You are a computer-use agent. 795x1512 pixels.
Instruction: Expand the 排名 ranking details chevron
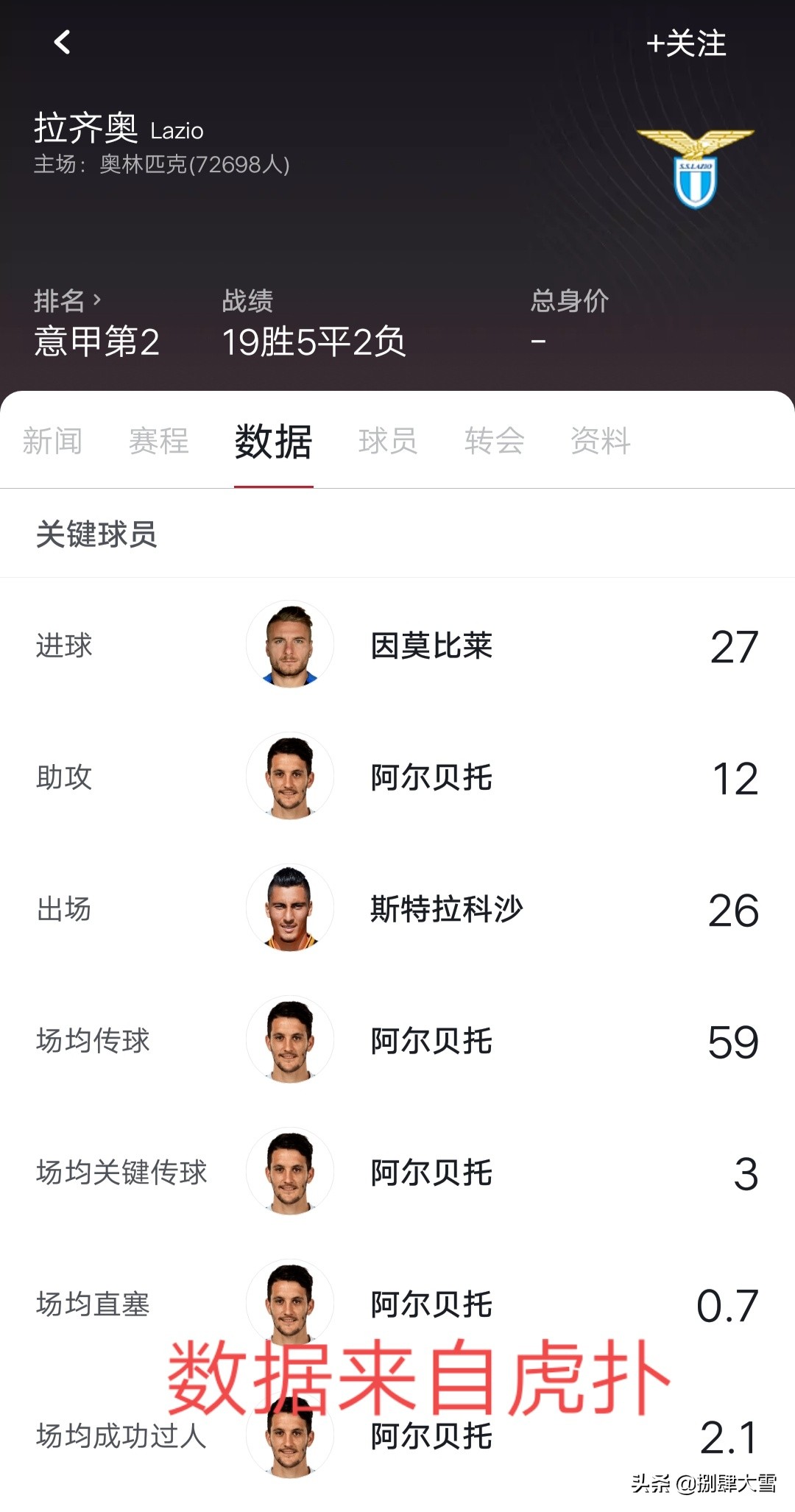click(96, 299)
